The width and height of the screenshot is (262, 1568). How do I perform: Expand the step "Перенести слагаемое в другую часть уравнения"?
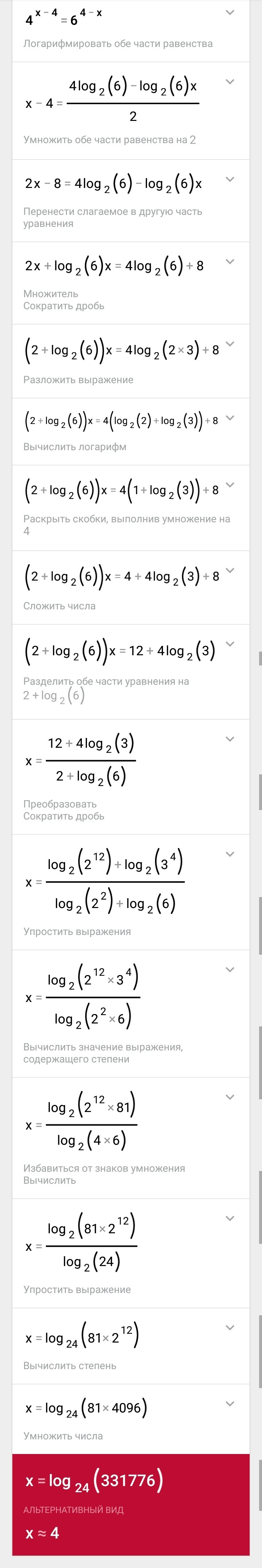tap(230, 180)
